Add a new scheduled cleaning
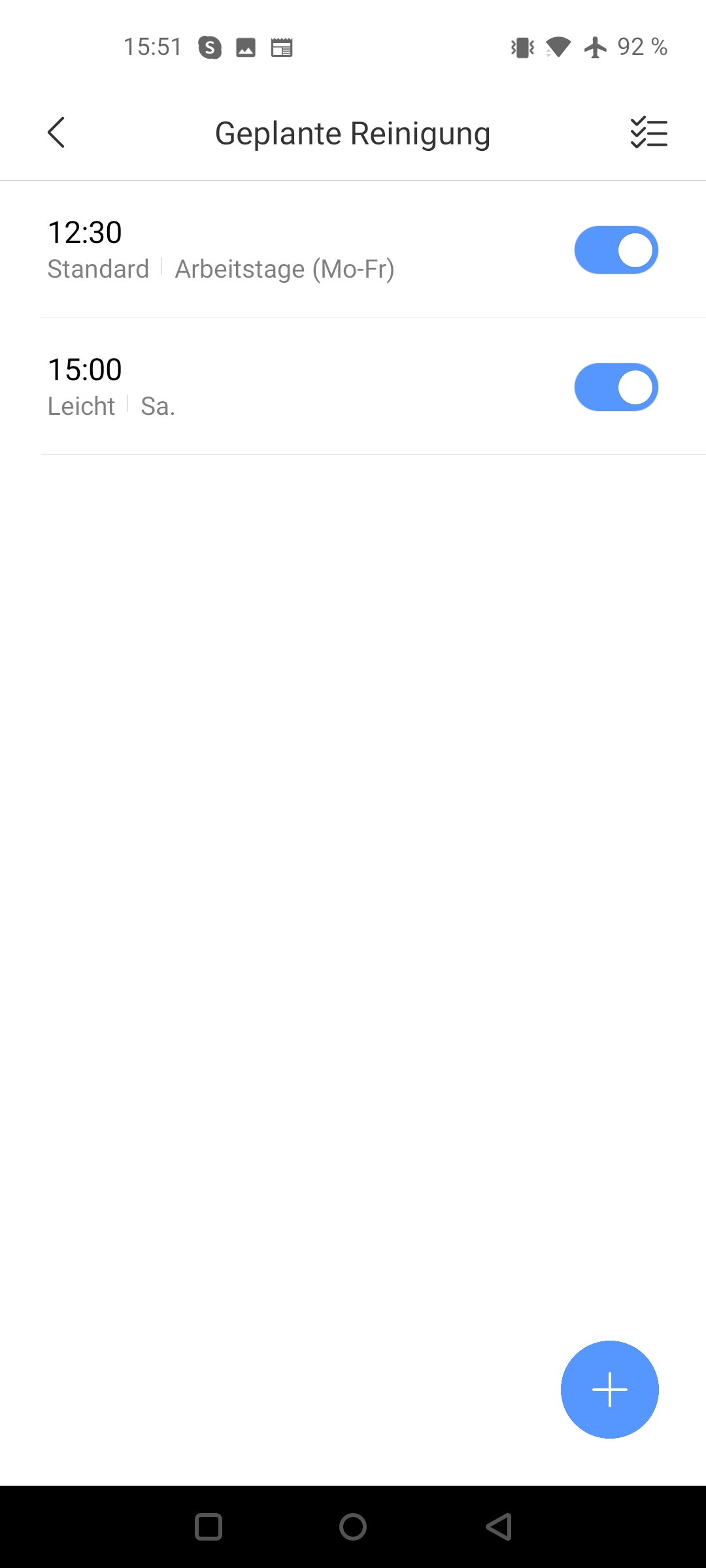Image resolution: width=706 pixels, height=1568 pixels. coord(609,1390)
